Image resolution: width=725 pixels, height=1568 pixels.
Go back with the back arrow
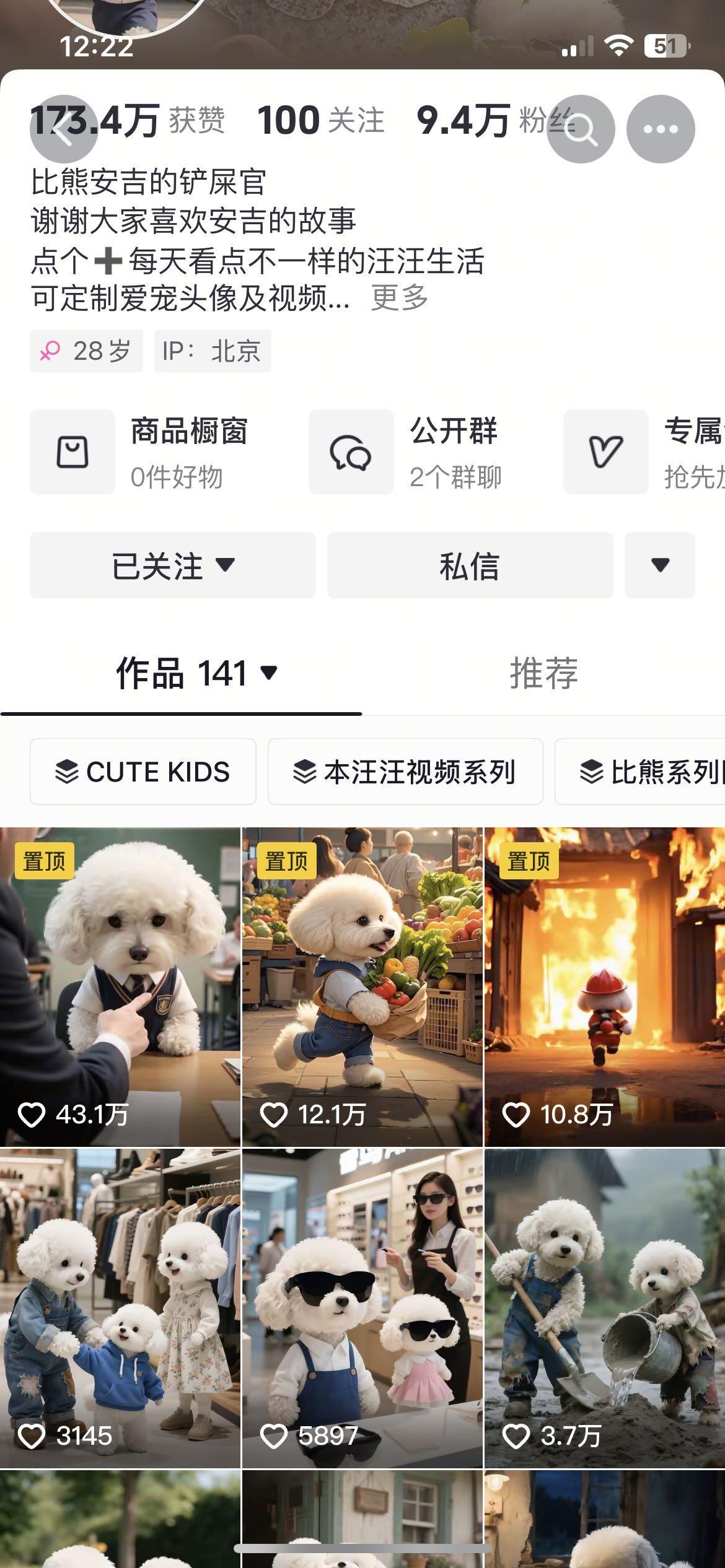coord(63,129)
